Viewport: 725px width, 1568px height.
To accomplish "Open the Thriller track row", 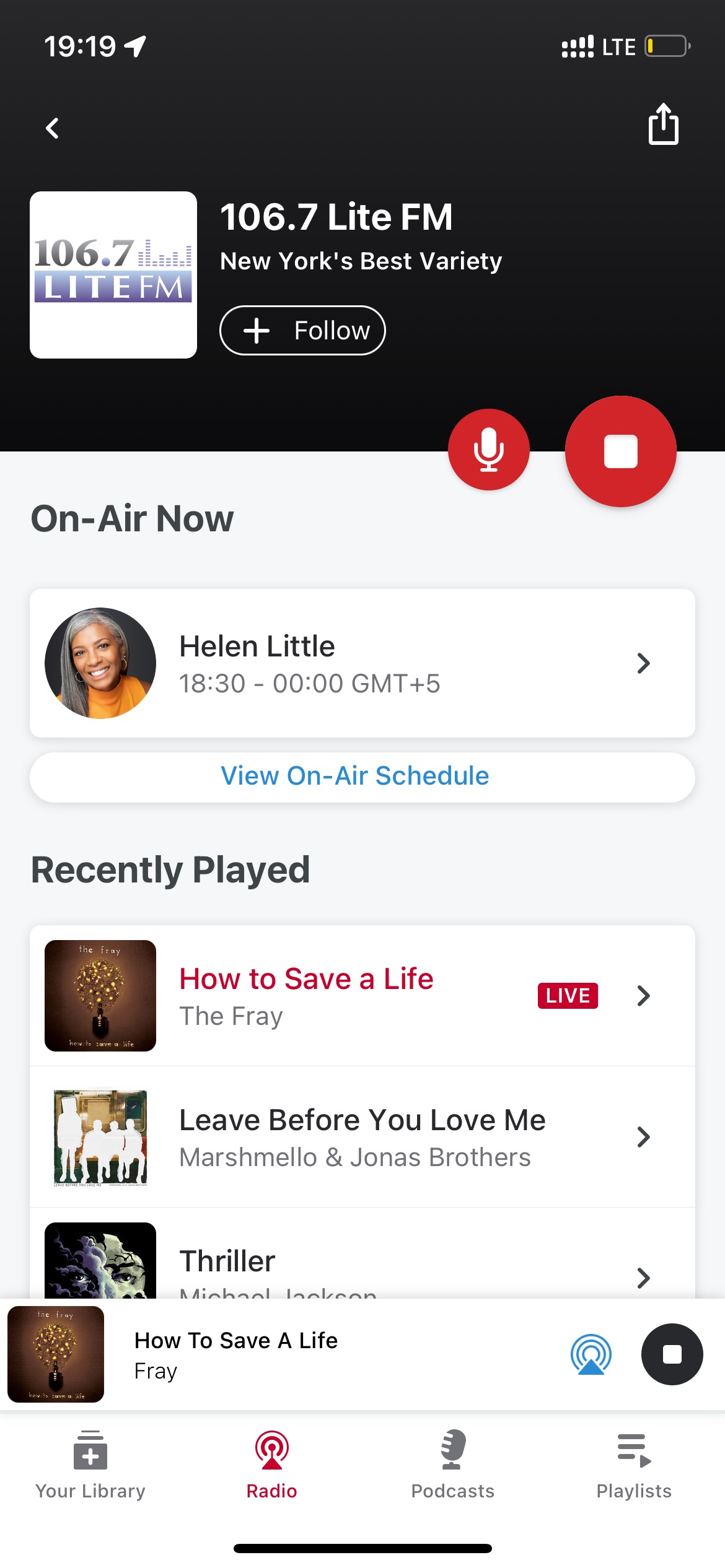I will tap(362, 1253).
